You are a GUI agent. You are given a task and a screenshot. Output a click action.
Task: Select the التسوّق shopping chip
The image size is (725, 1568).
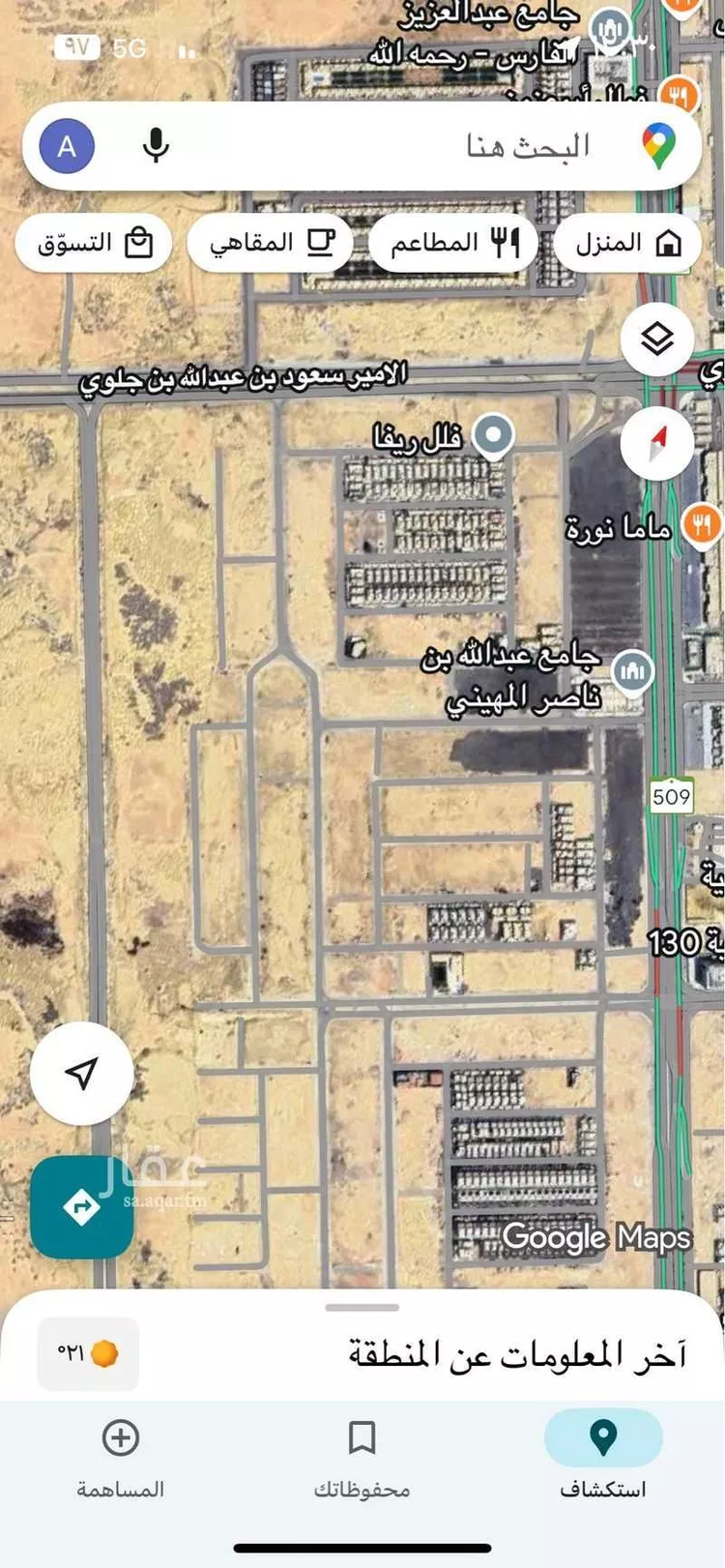(94, 243)
